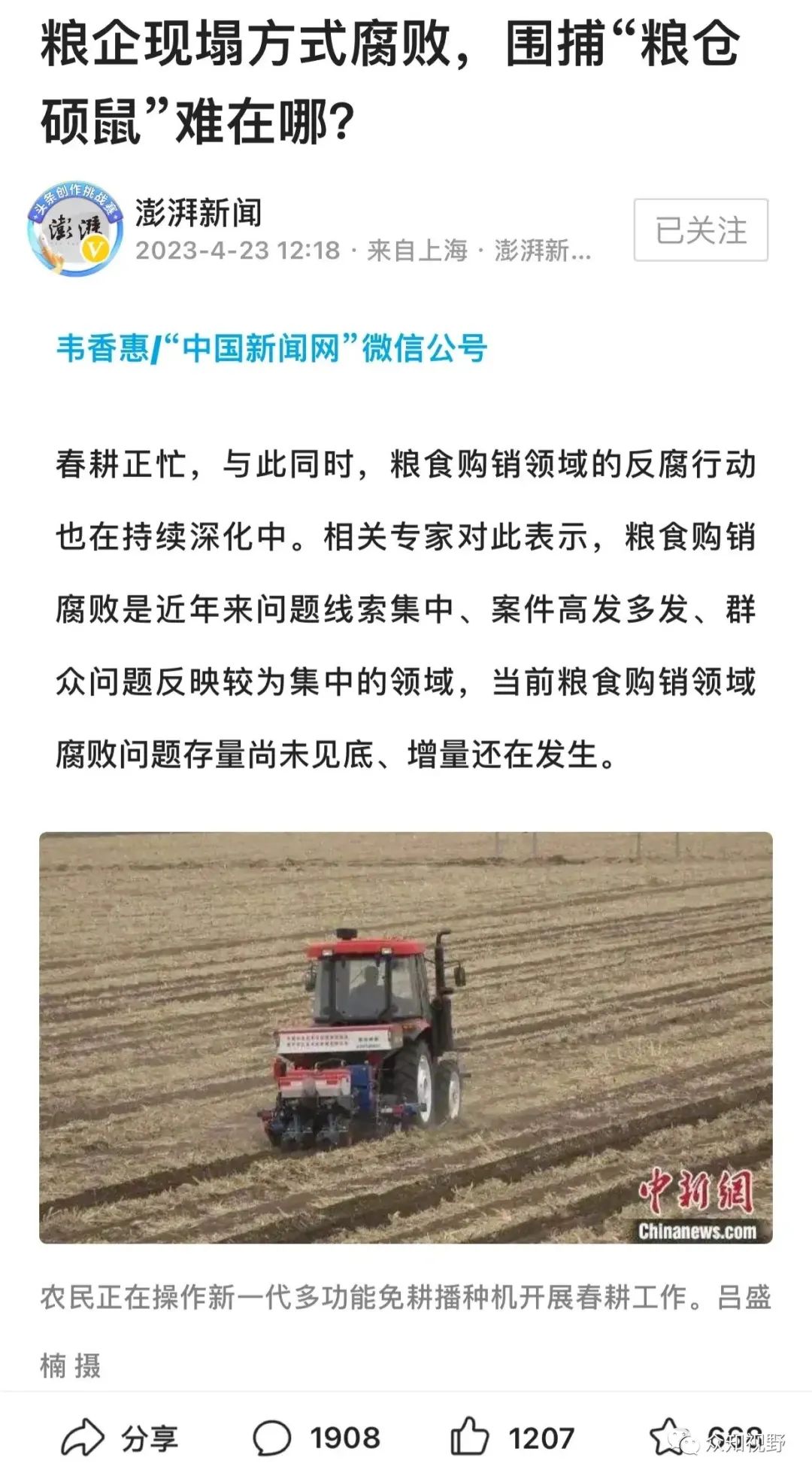Screen dimensions: 812x1479
Task: Share this article via 分享
Action: click(x=120, y=1438)
